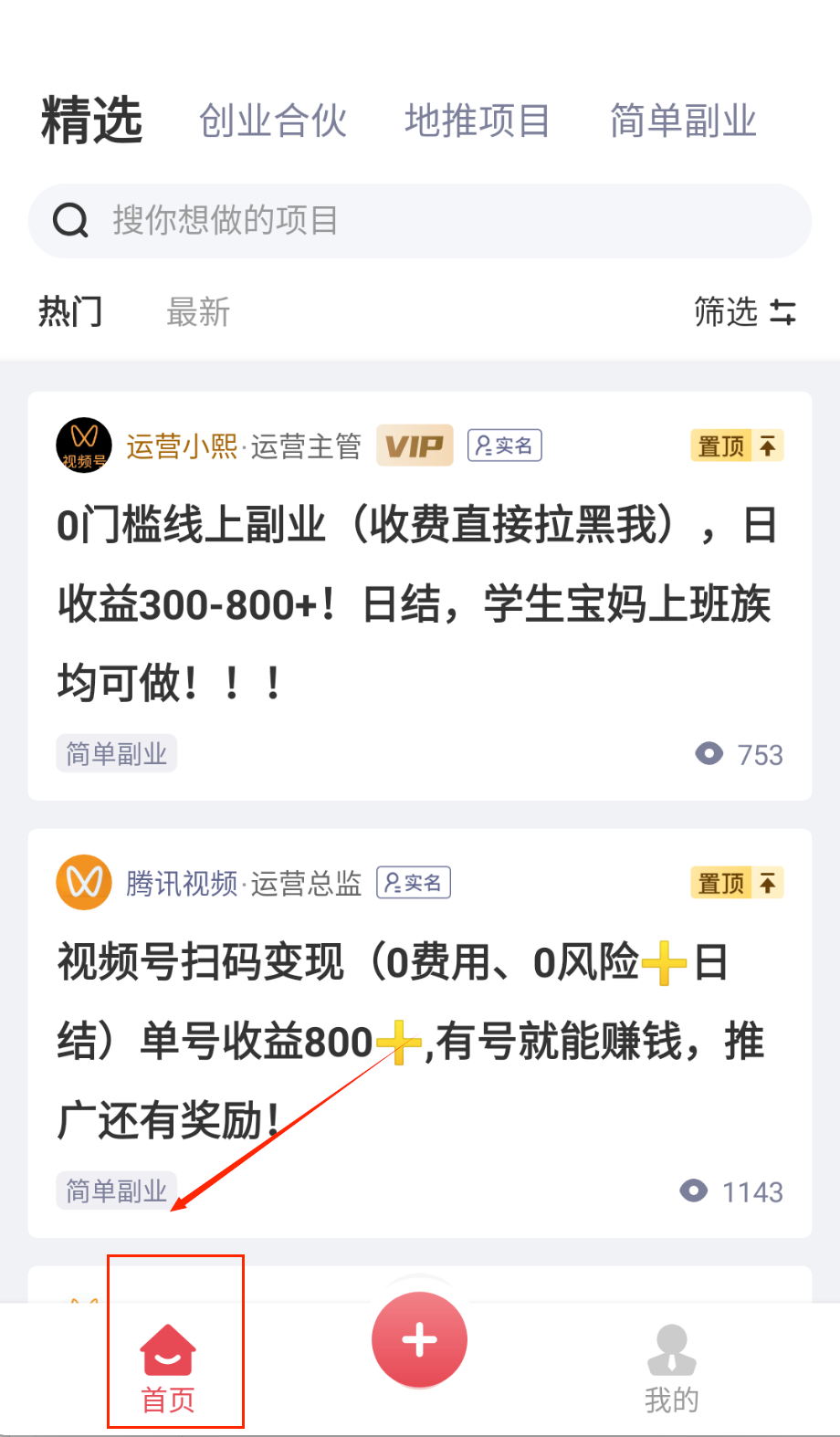The width and height of the screenshot is (840, 1437).
Task: View 腾讯视频 运营总监's profile avatar
Action: [84, 883]
